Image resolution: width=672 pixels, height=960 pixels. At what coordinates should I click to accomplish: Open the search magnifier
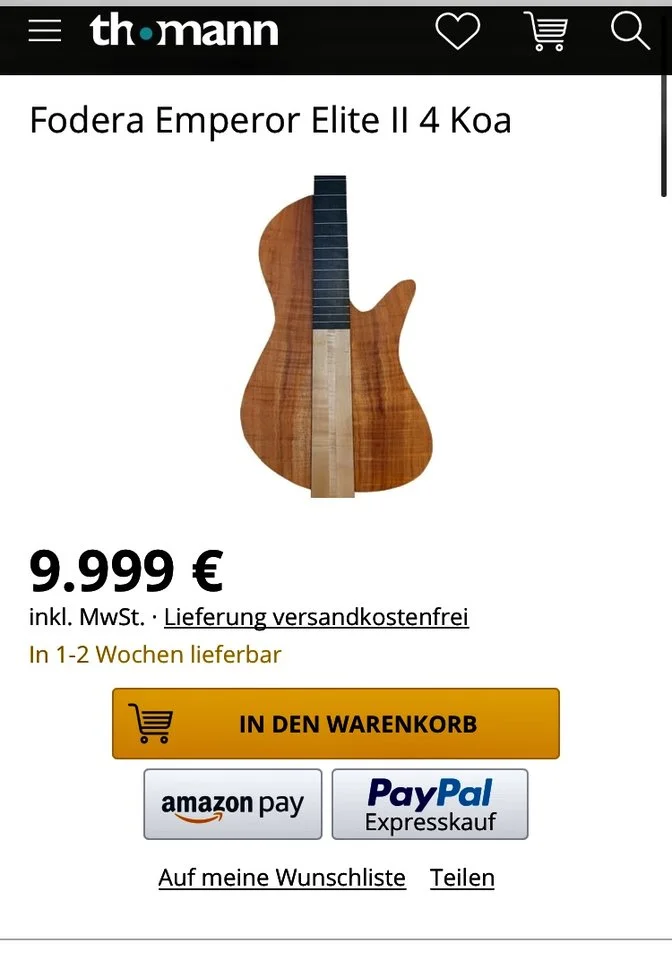pos(630,31)
